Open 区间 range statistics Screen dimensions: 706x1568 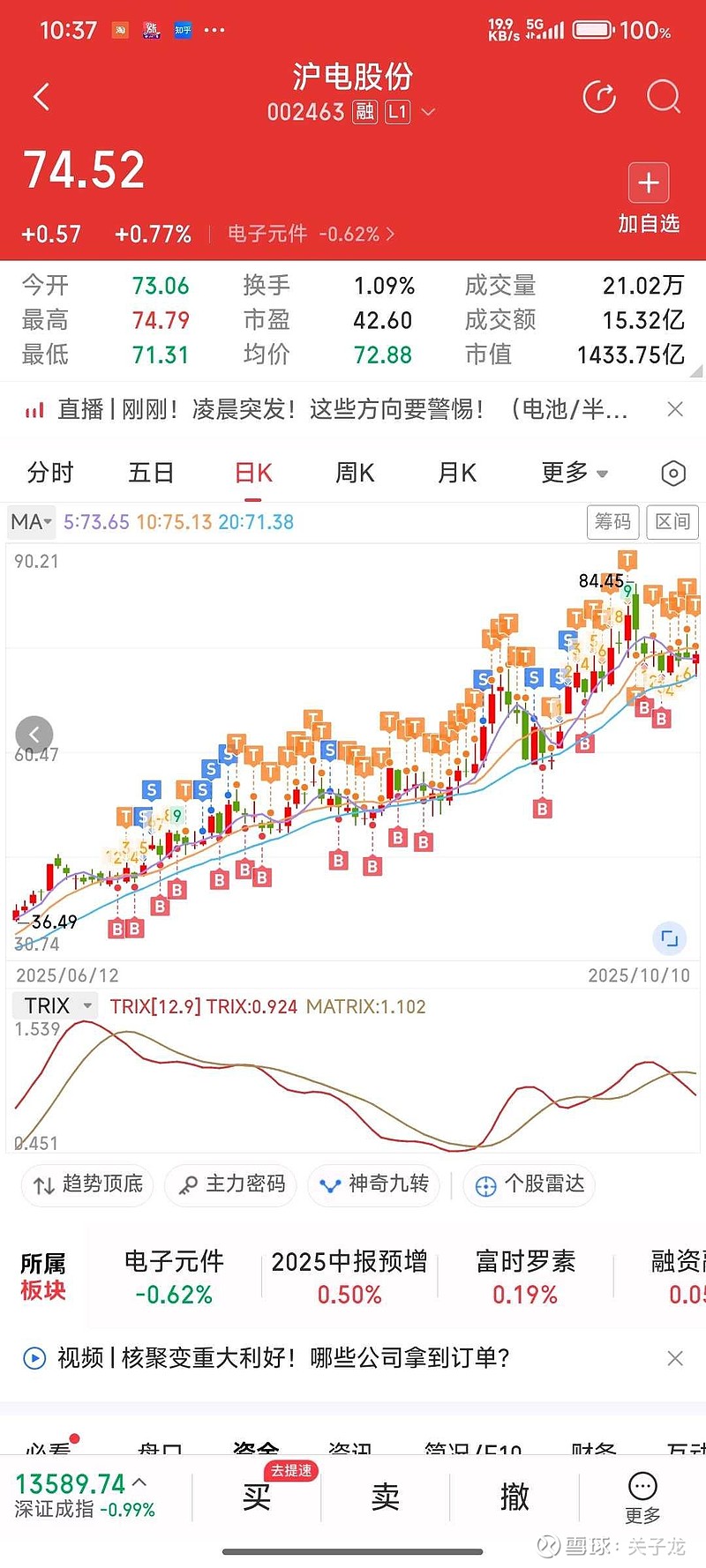click(x=672, y=522)
